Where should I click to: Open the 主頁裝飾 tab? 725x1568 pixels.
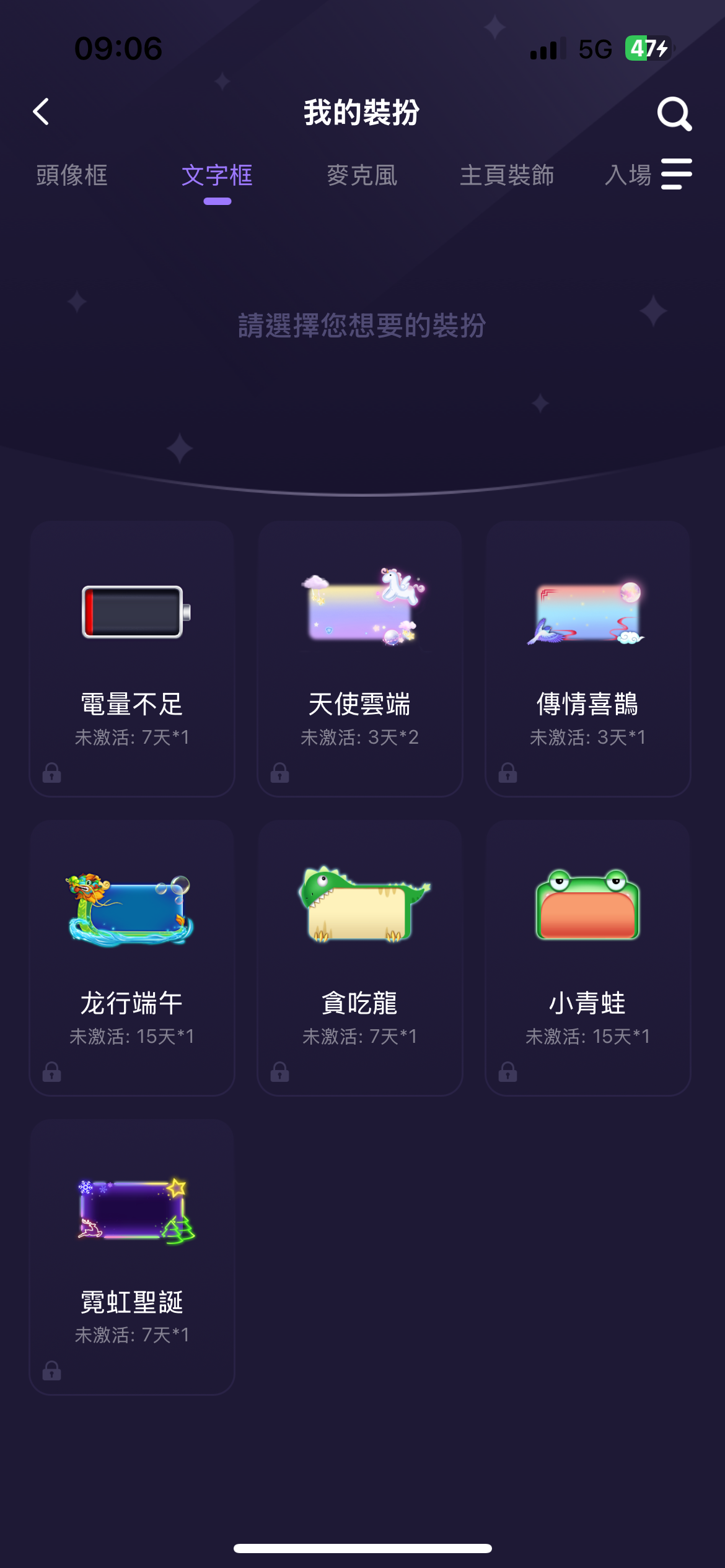[x=506, y=175]
